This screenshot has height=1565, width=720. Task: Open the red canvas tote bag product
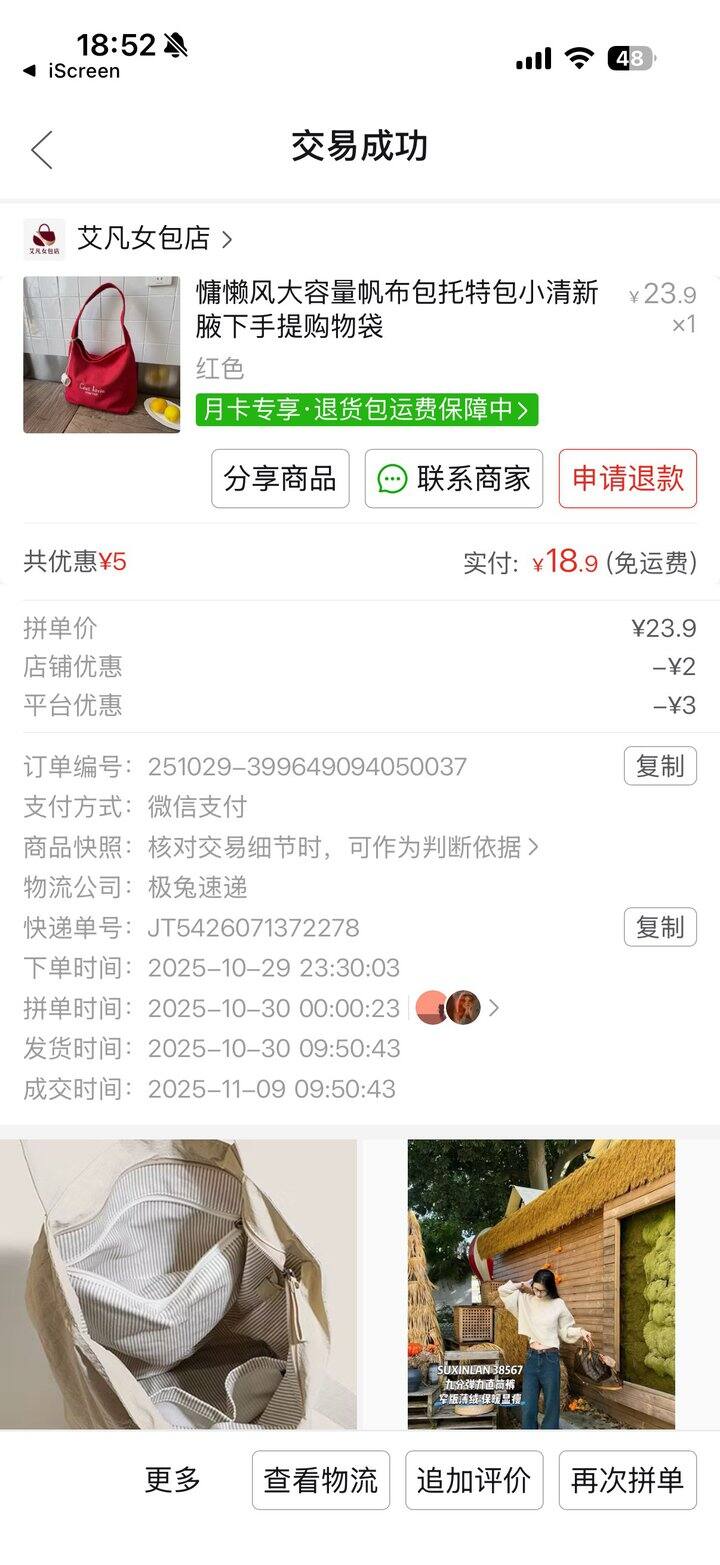coord(102,355)
